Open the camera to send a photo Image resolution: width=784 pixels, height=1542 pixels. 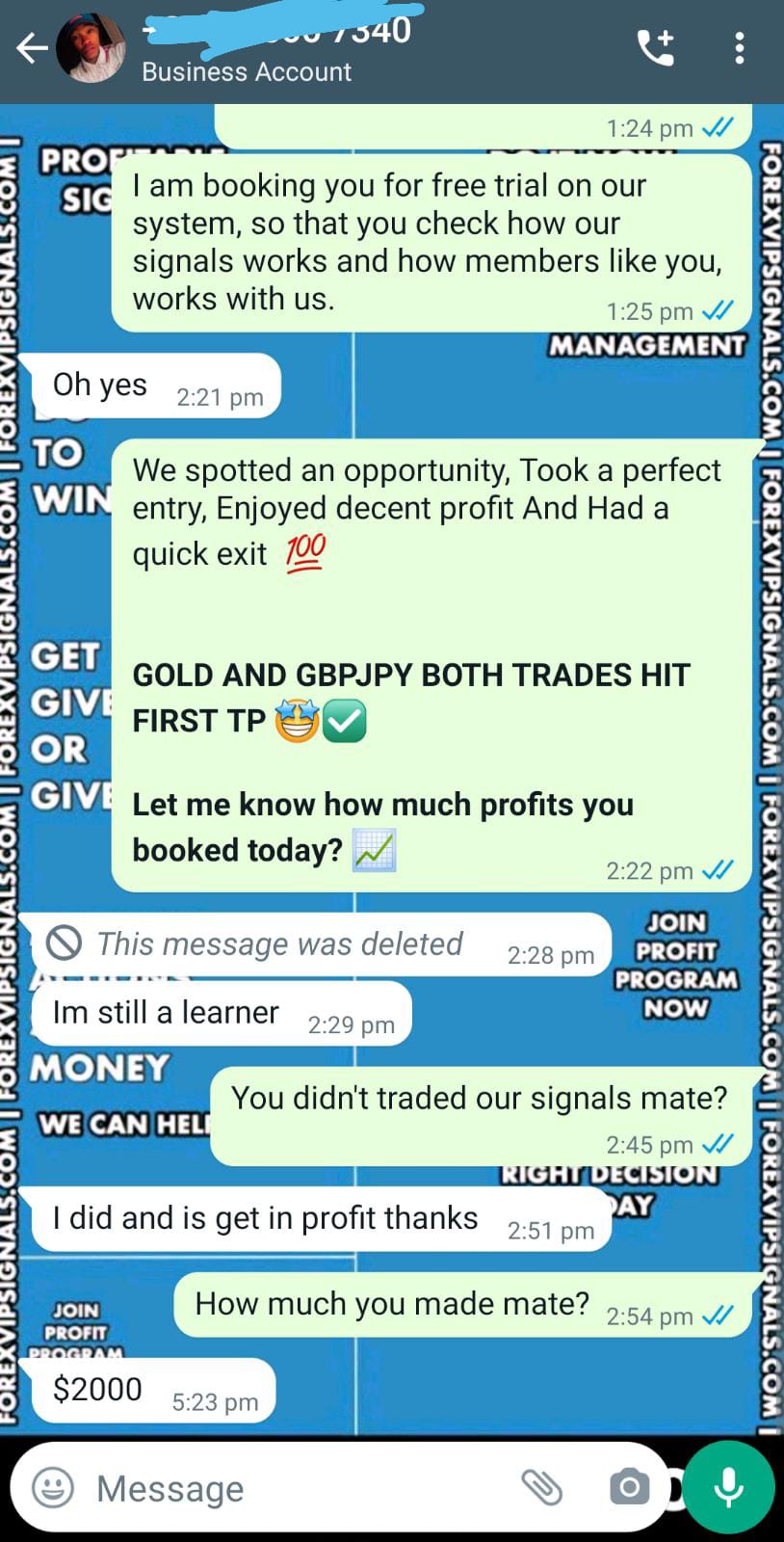pyautogui.click(x=629, y=1487)
